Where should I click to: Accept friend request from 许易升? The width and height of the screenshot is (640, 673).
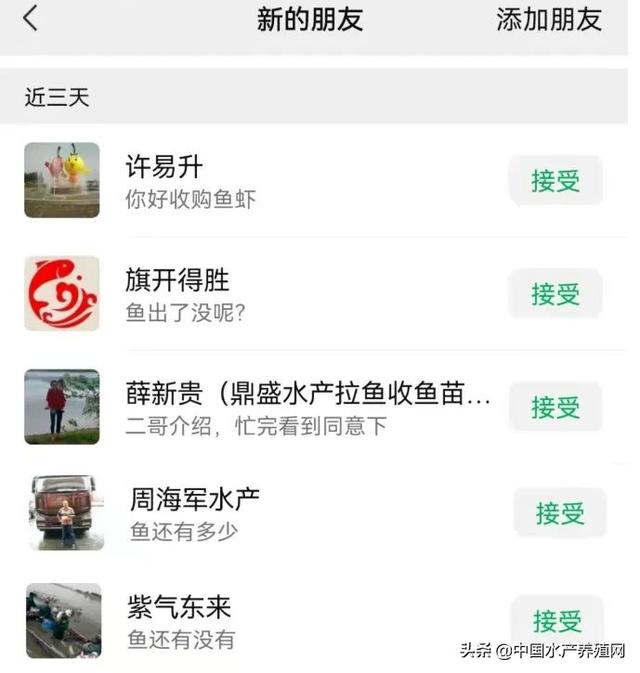click(x=555, y=181)
